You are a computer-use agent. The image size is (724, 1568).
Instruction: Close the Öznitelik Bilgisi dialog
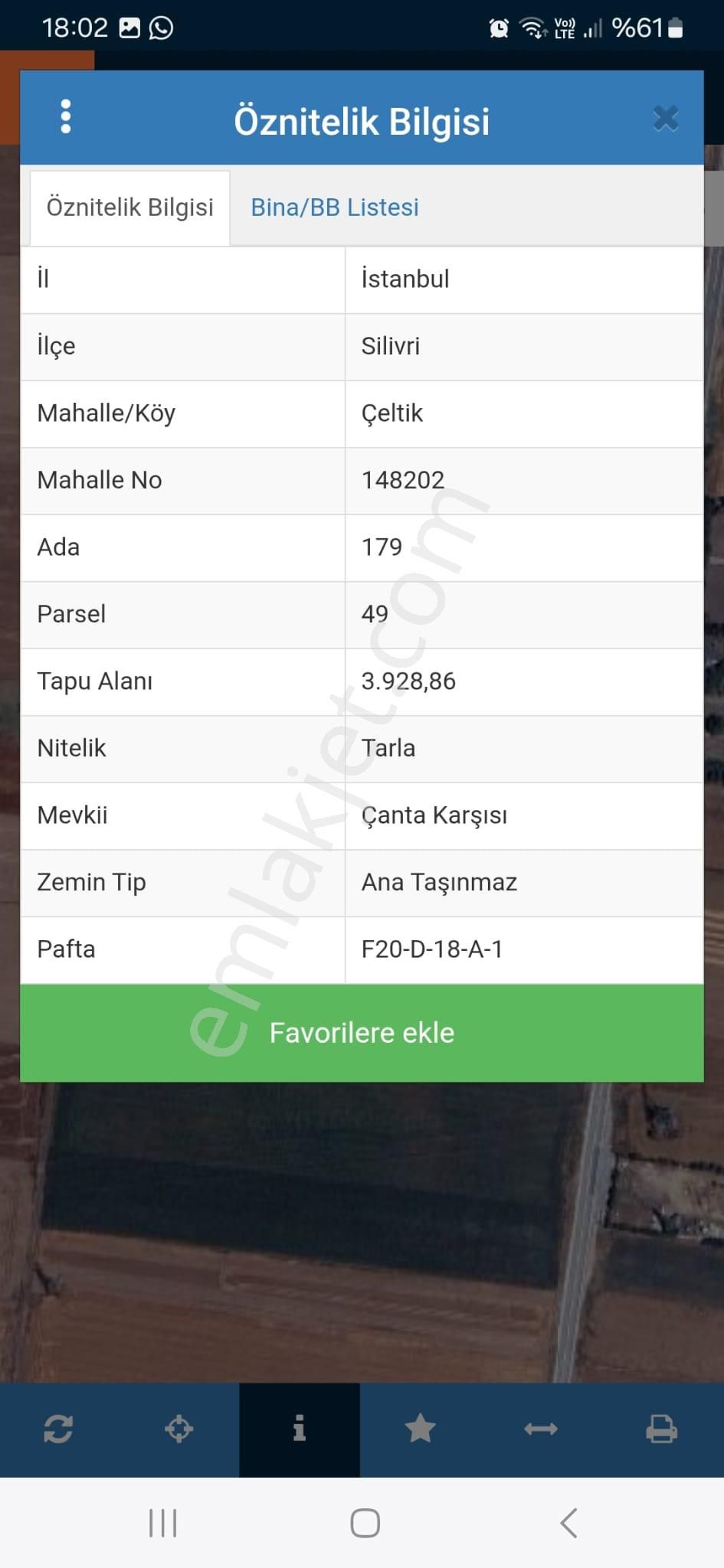coord(665,119)
